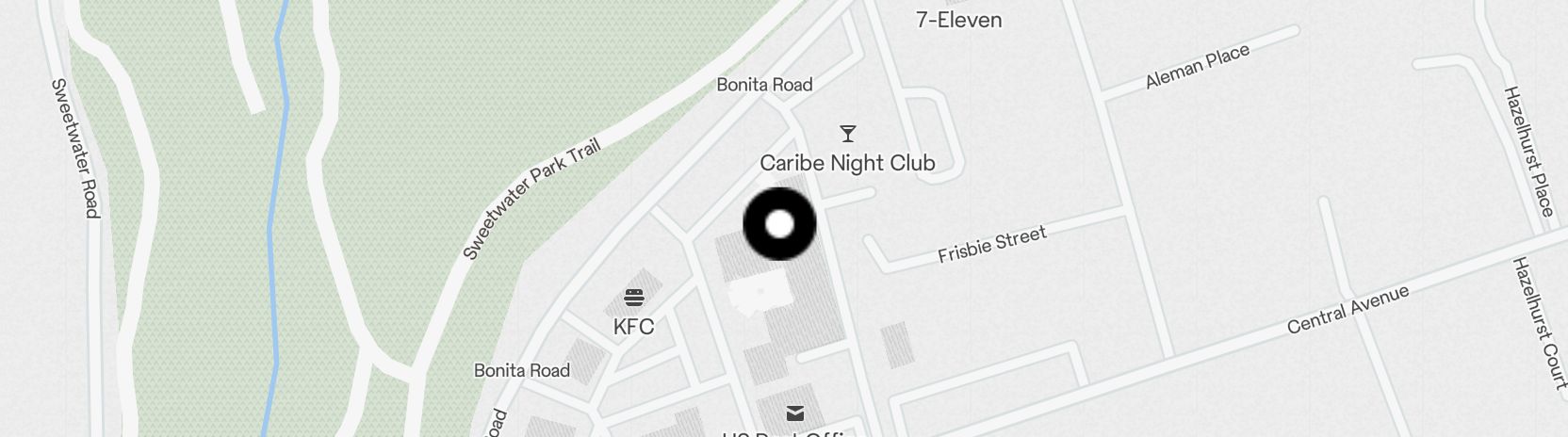Select the KFC place marker
The image size is (1568, 437).
(634, 299)
